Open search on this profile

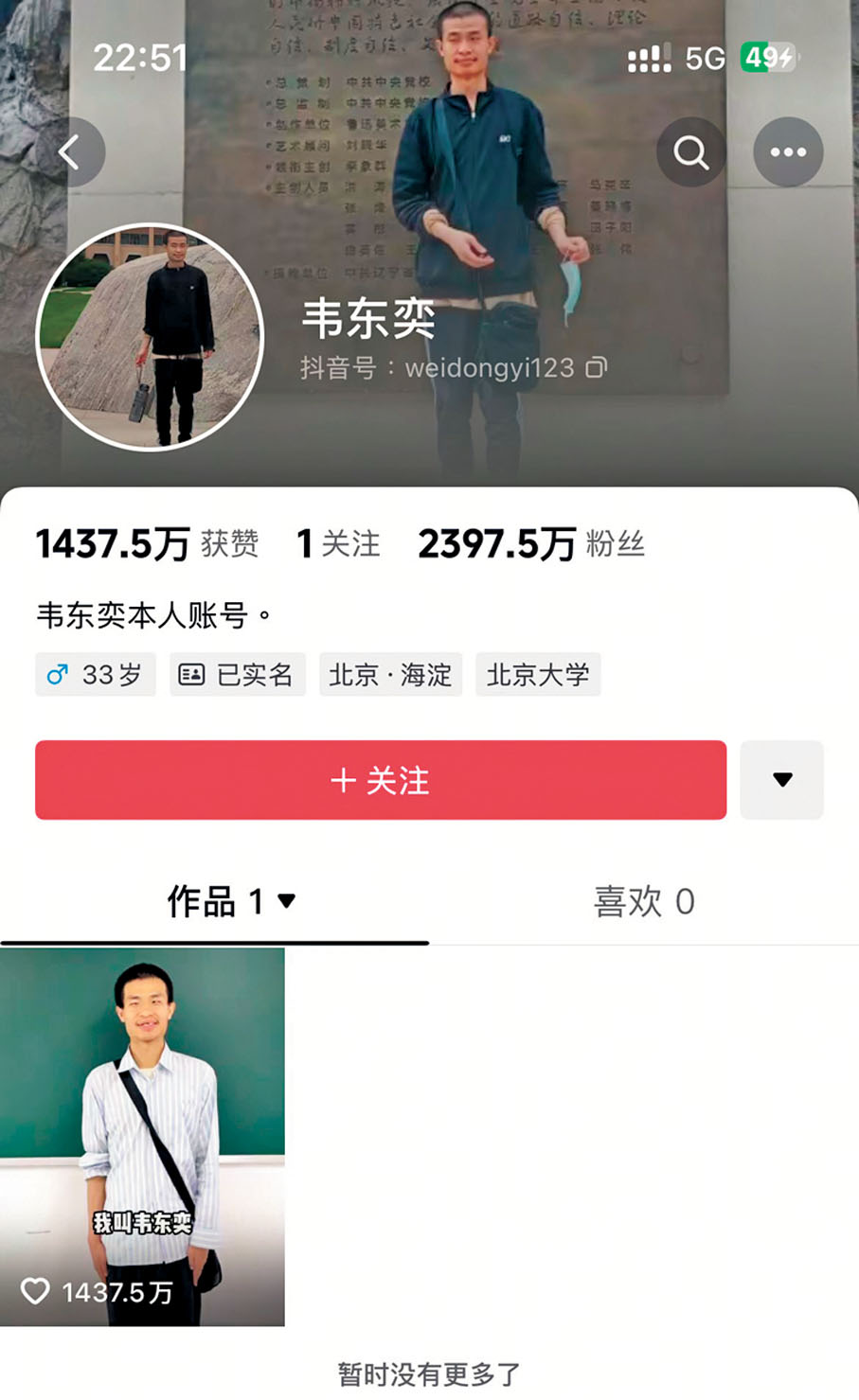[691, 152]
